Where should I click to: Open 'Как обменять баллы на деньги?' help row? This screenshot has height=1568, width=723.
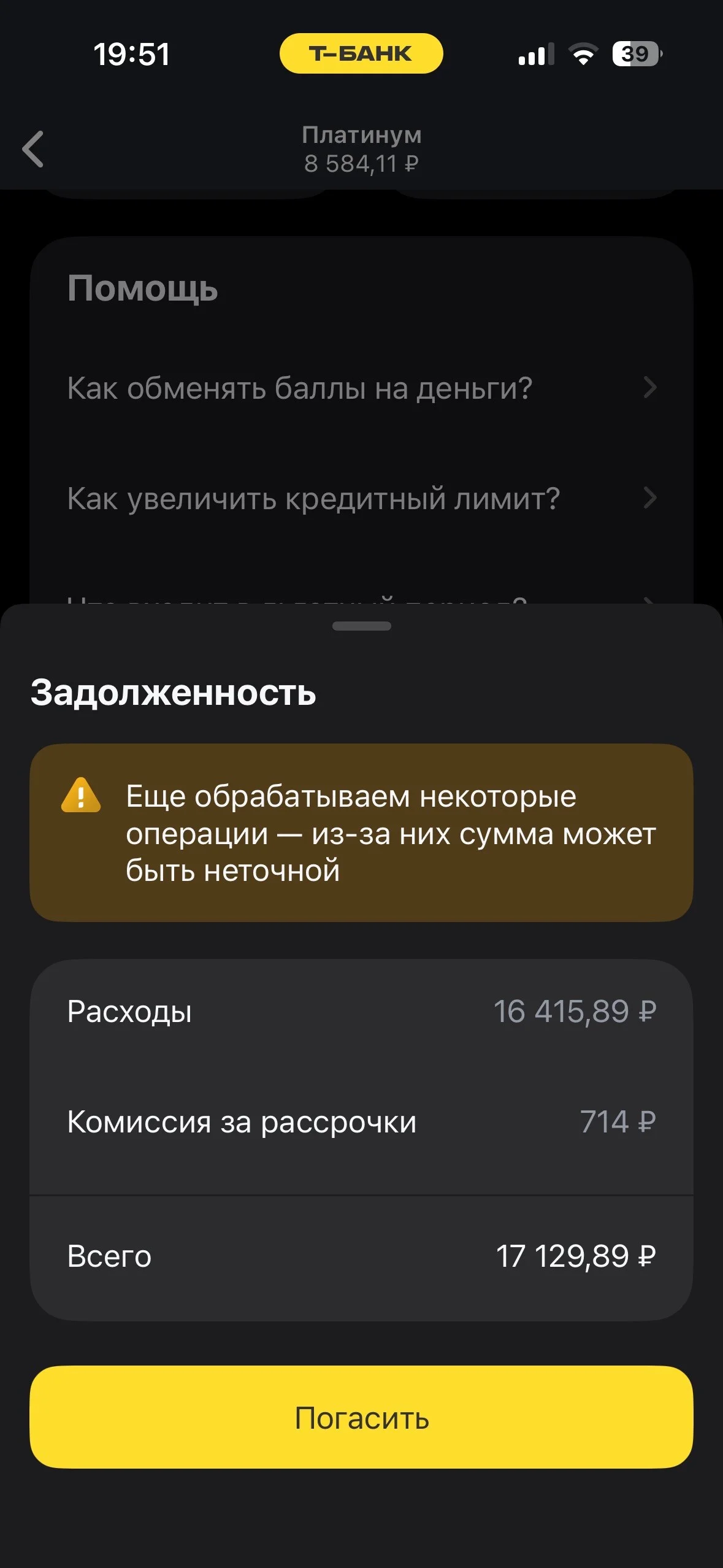pyautogui.click(x=361, y=388)
